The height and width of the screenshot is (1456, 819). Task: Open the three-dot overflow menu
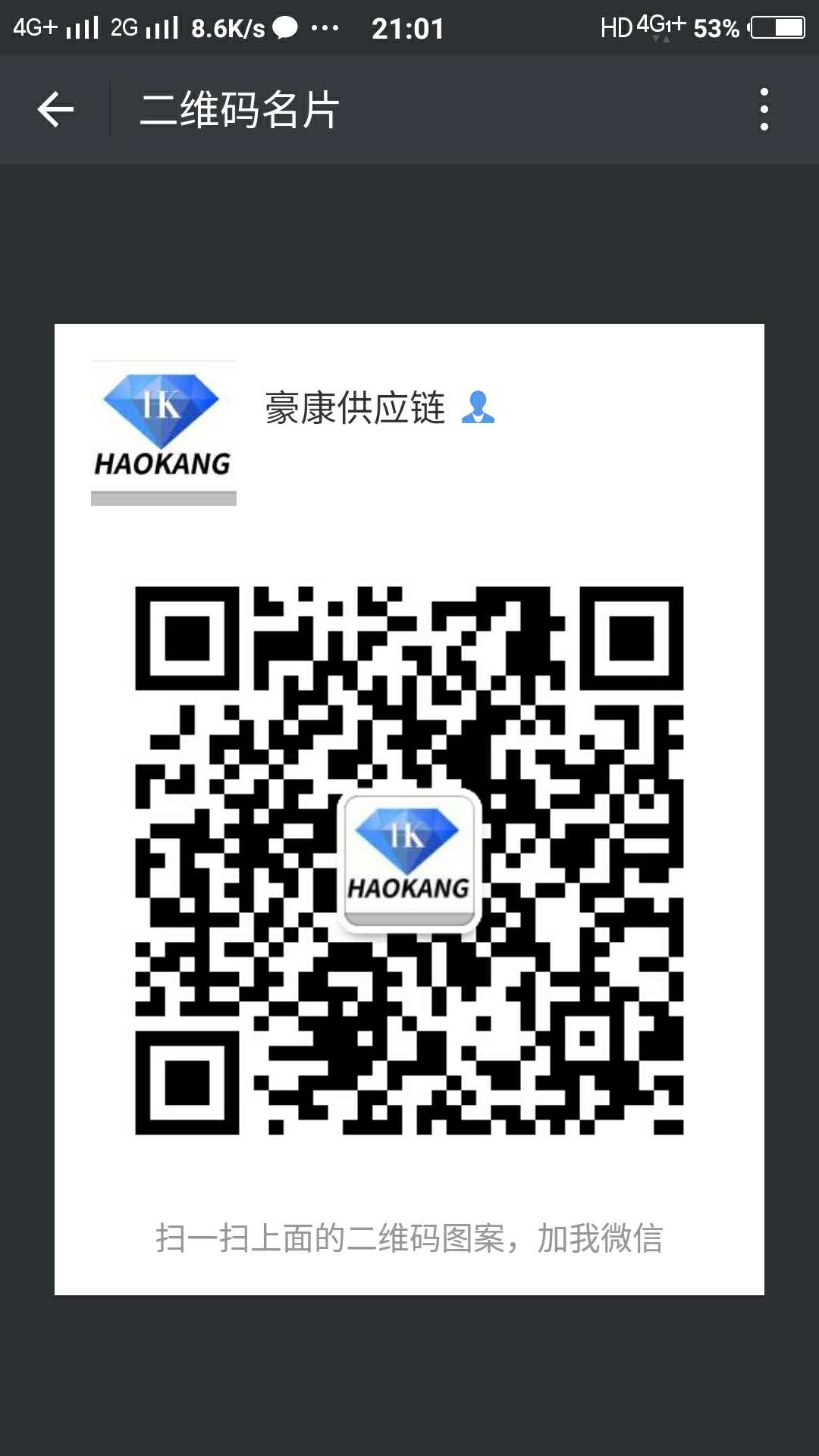764,109
